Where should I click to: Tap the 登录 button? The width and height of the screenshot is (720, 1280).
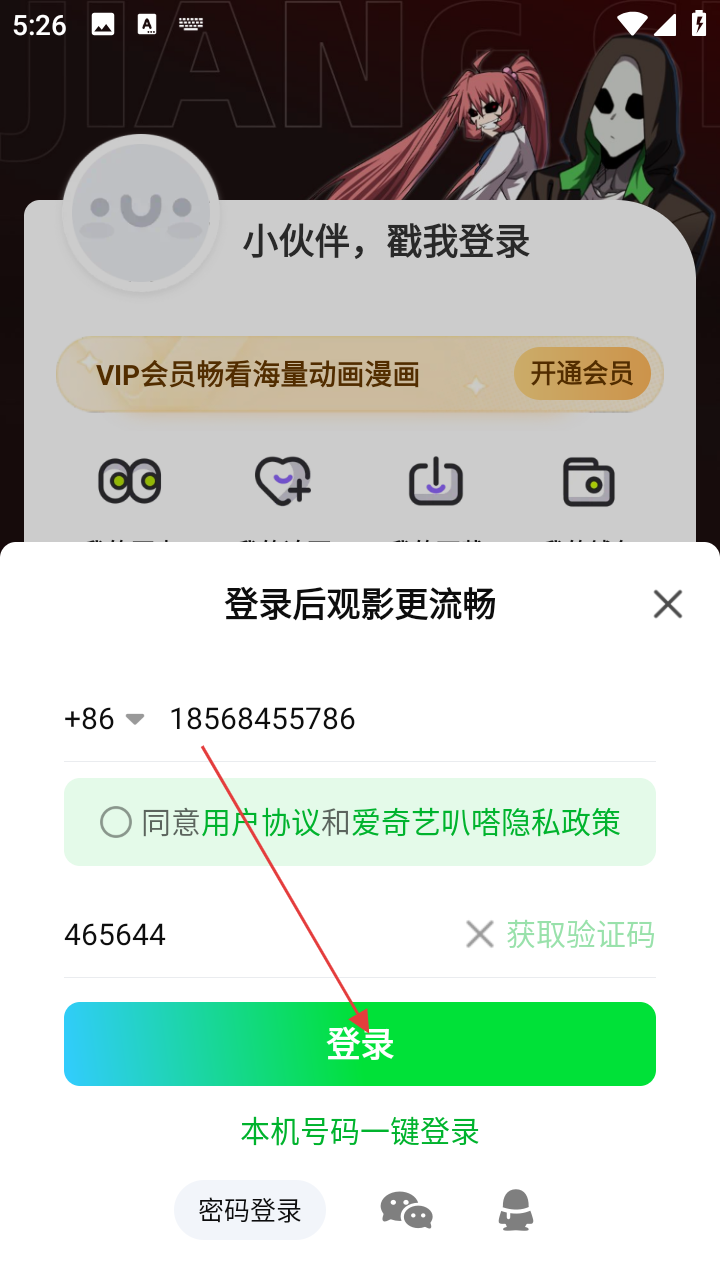[x=360, y=1044]
